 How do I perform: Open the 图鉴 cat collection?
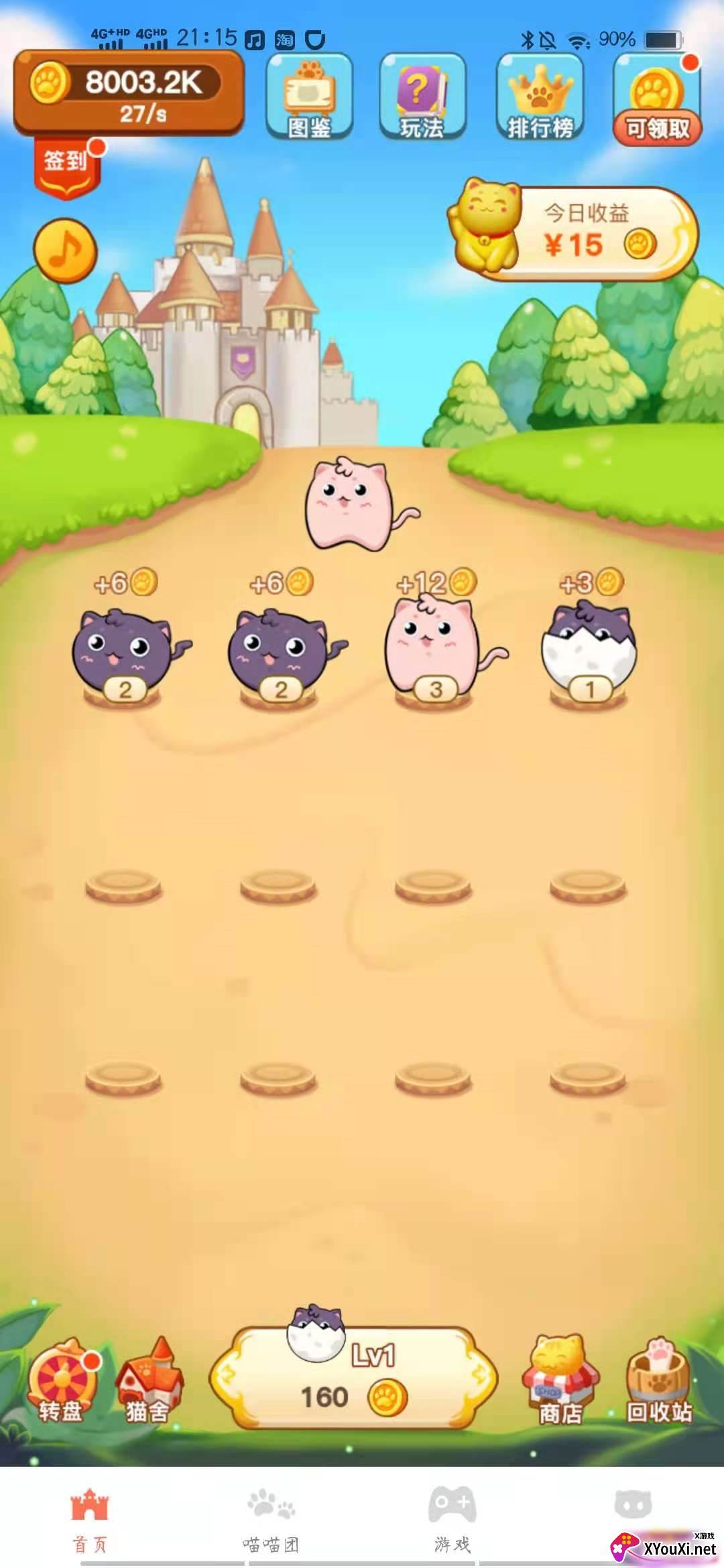pyautogui.click(x=309, y=96)
